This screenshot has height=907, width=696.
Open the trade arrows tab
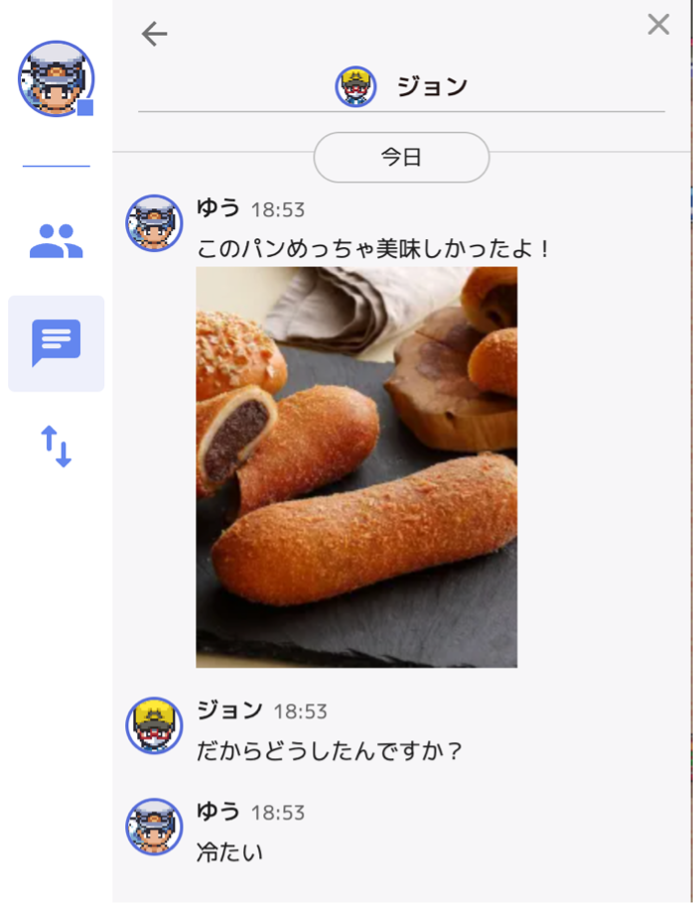(x=56, y=447)
